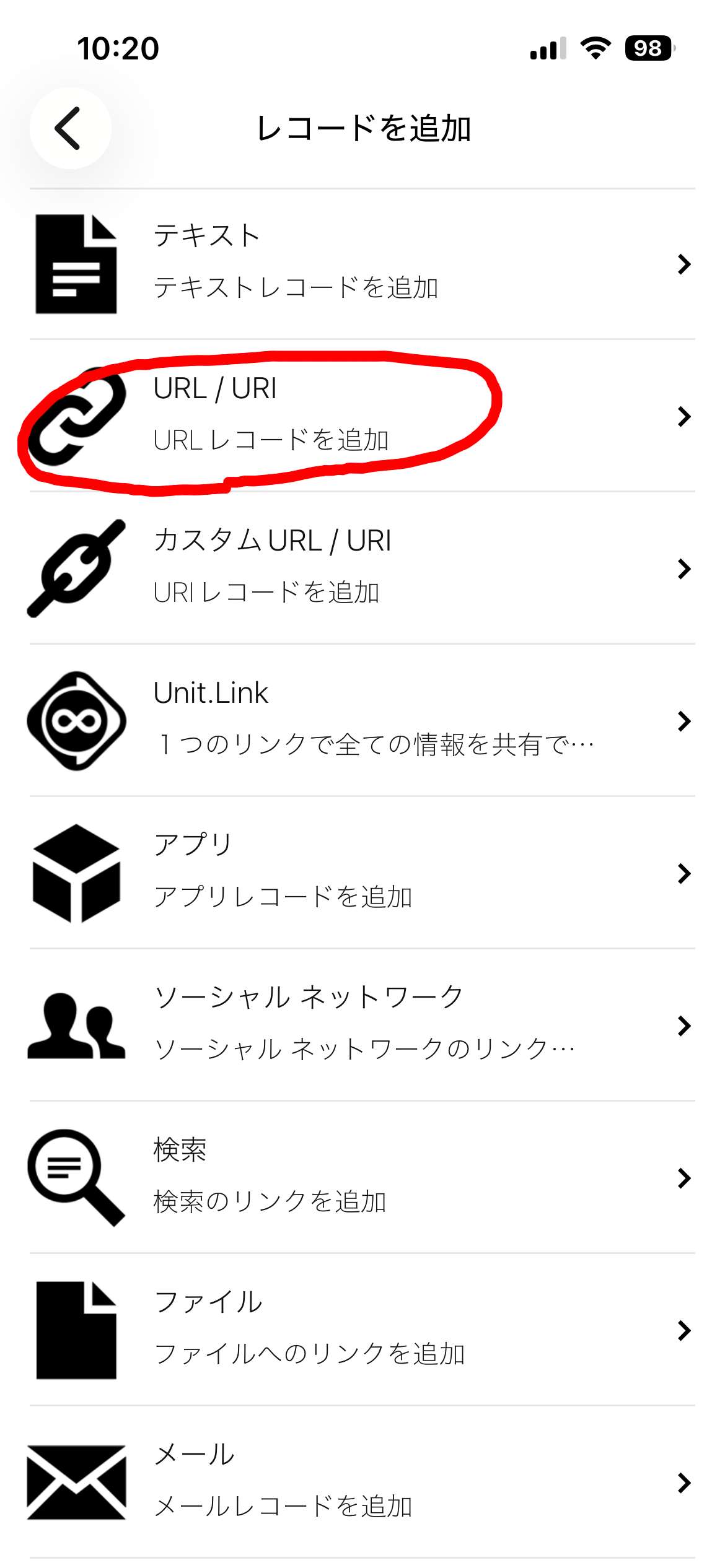The width and height of the screenshot is (725, 1568).
Task: Select the URL / URI record row
Action: tap(362, 416)
